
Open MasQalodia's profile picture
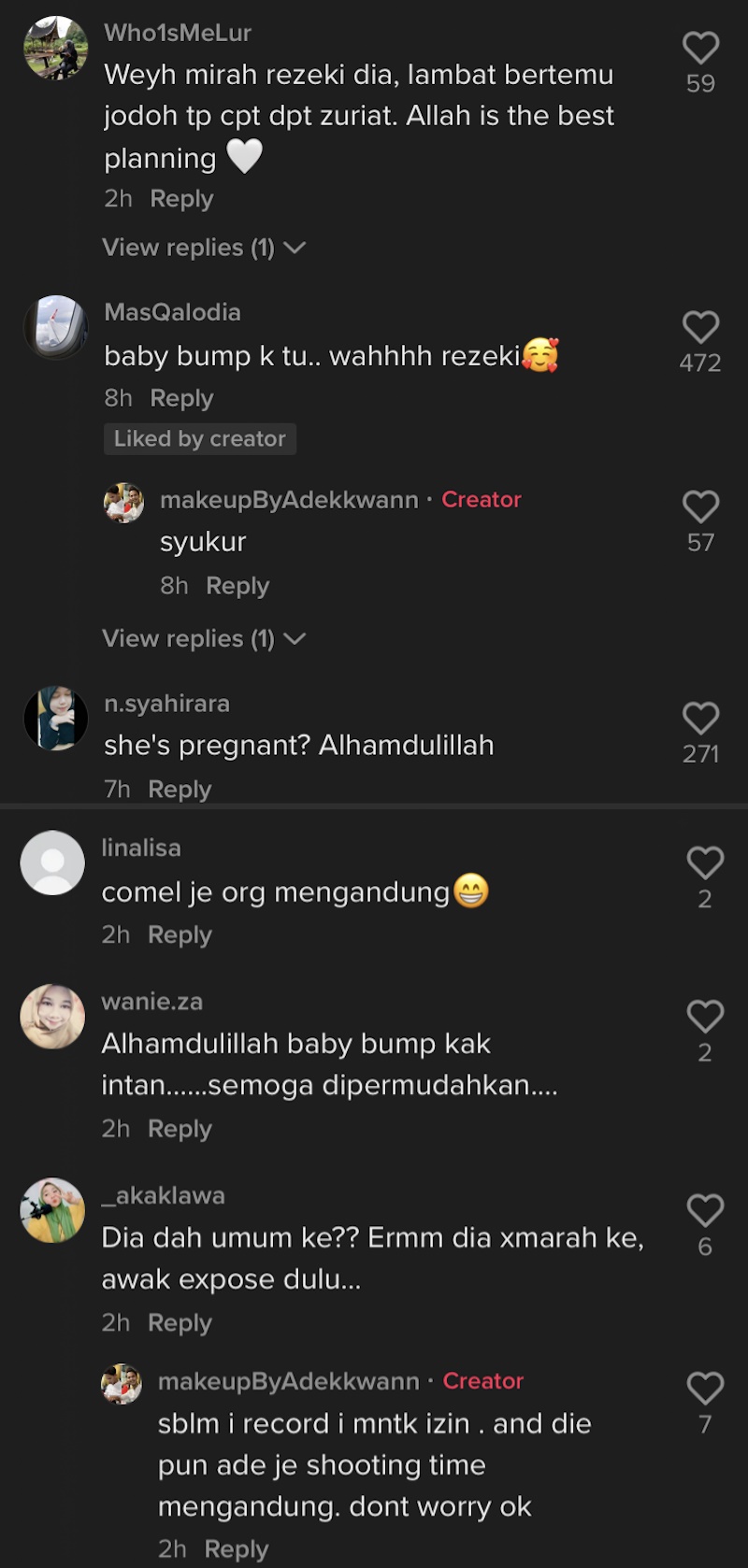point(55,327)
